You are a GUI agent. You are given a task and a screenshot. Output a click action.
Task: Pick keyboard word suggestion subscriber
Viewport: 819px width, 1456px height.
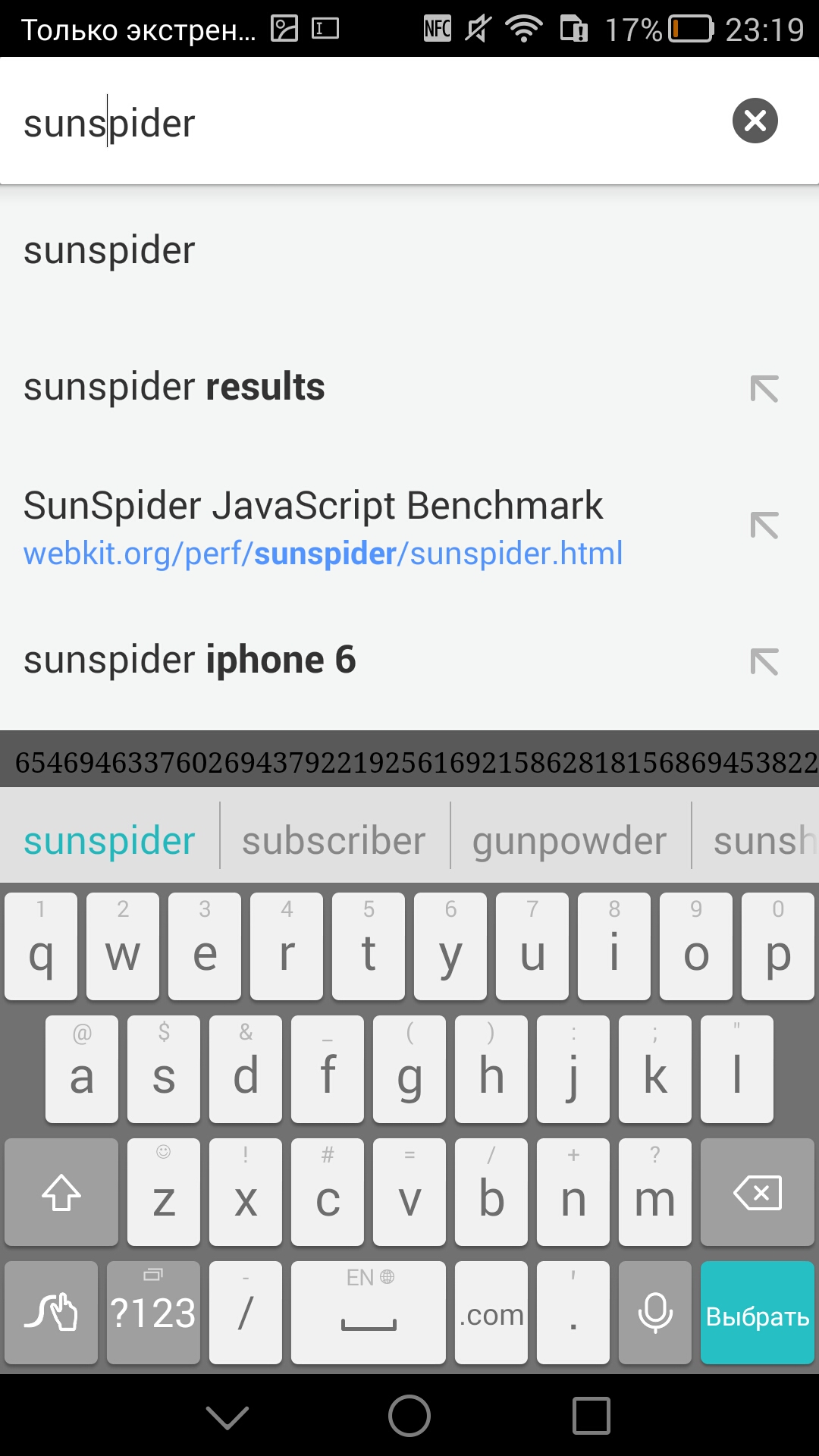(x=334, y=841)
